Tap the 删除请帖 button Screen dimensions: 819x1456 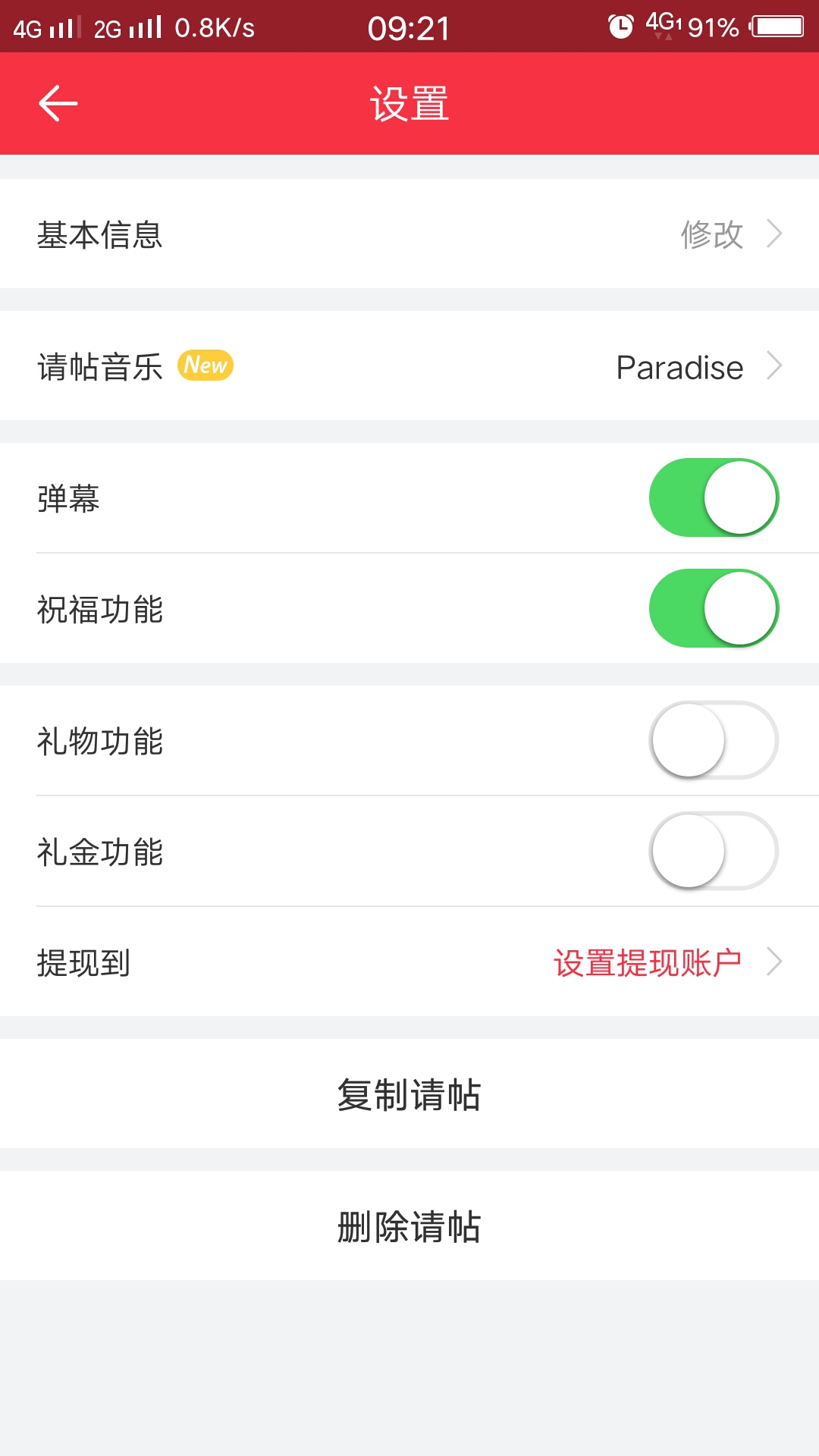409,1225
